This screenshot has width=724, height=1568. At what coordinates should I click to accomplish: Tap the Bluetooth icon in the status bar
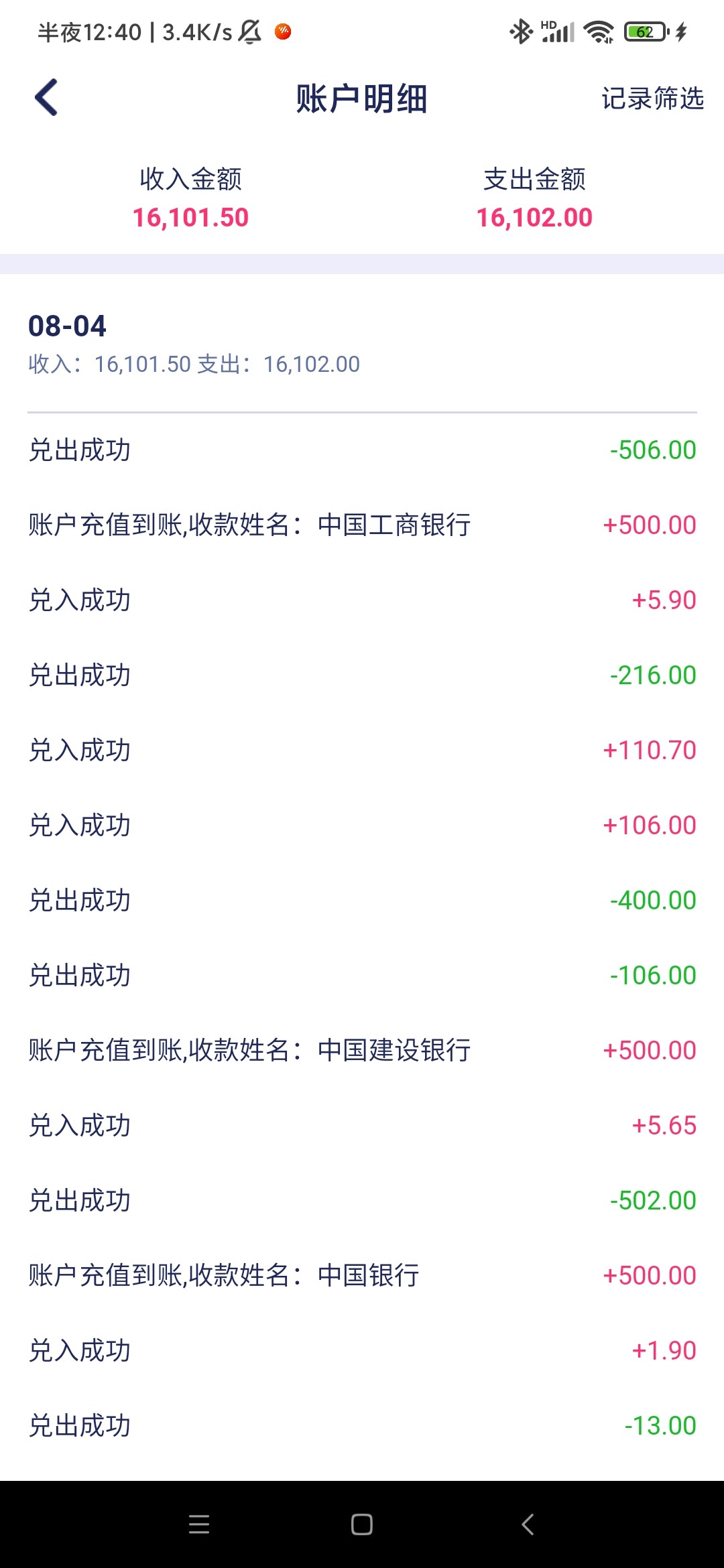520,30
